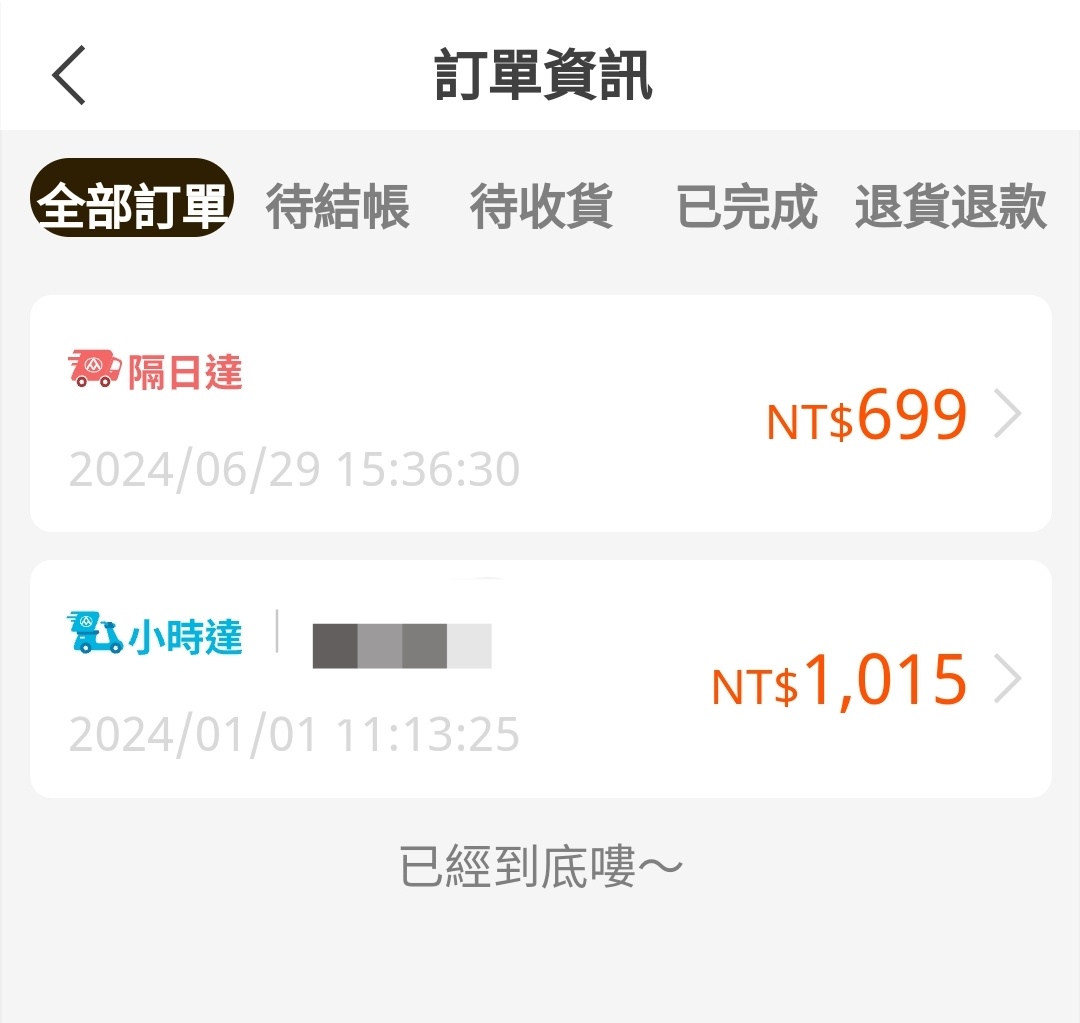The height and width of the screenshot is (1023, 1080).
Task: Open the 小時達 order of NT$1,015
Action: (x=540, y=679)
